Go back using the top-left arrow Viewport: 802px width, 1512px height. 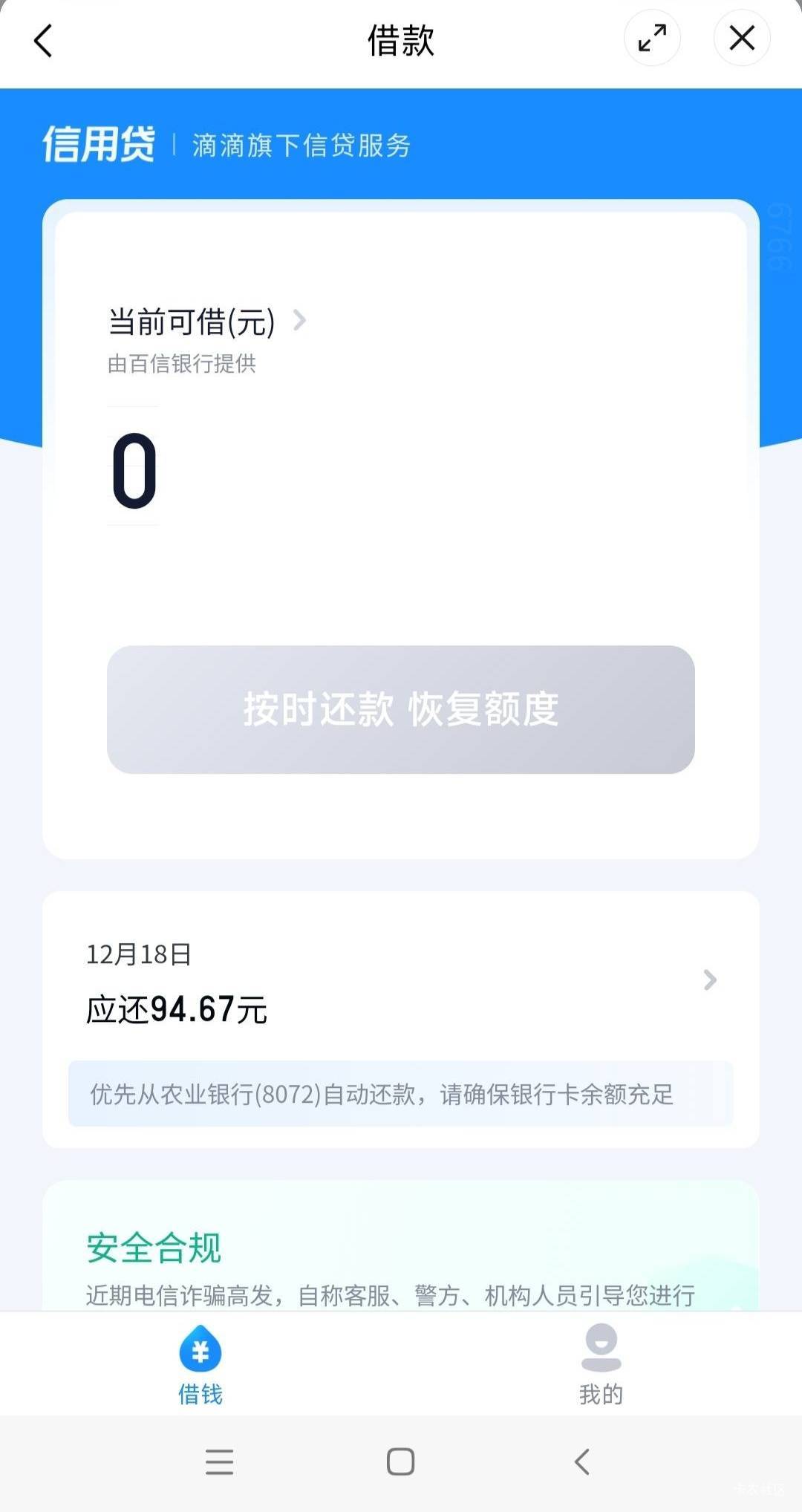click(44, 40)
